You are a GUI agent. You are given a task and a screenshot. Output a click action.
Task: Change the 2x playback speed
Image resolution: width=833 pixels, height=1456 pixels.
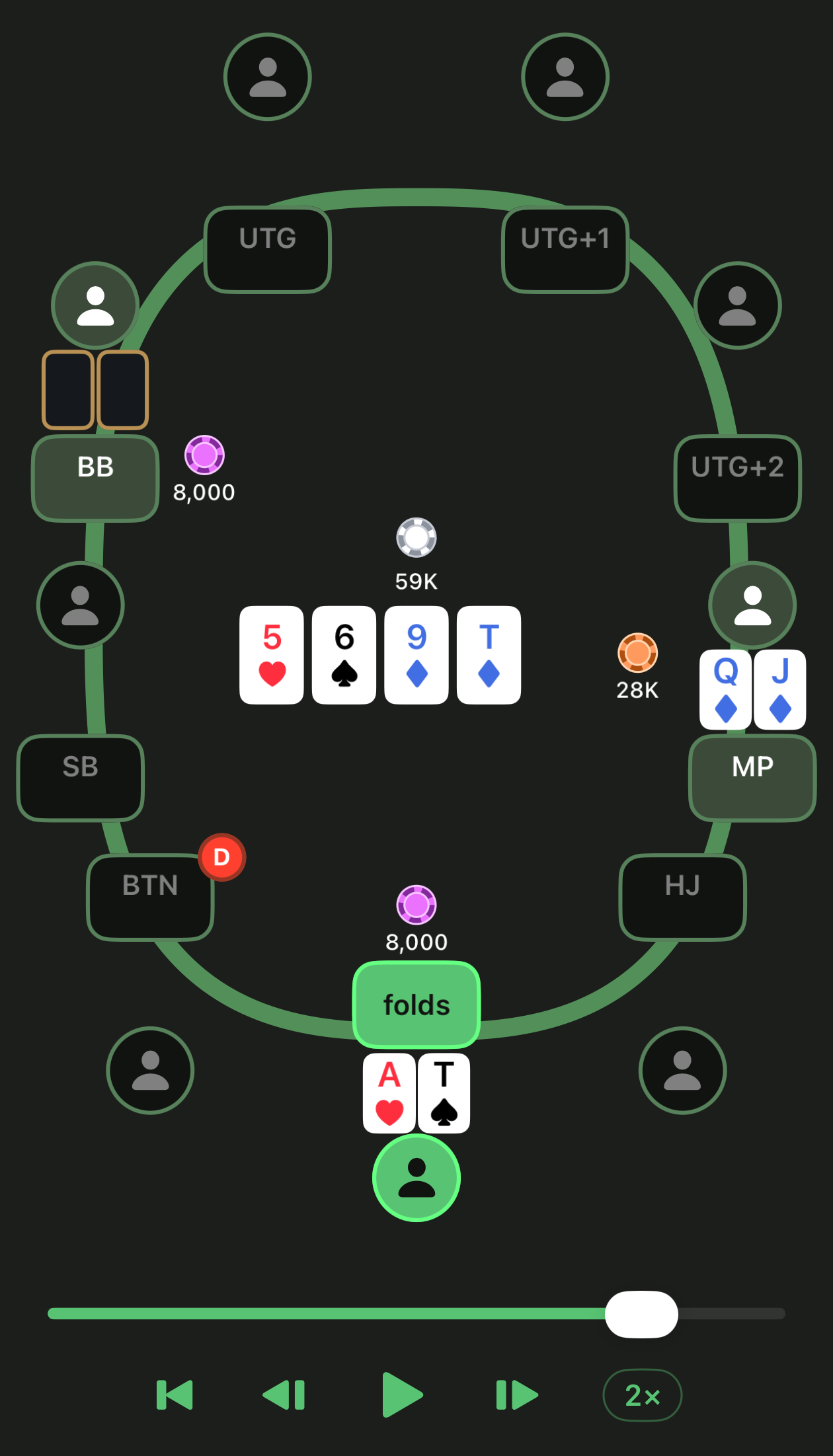642,1395
